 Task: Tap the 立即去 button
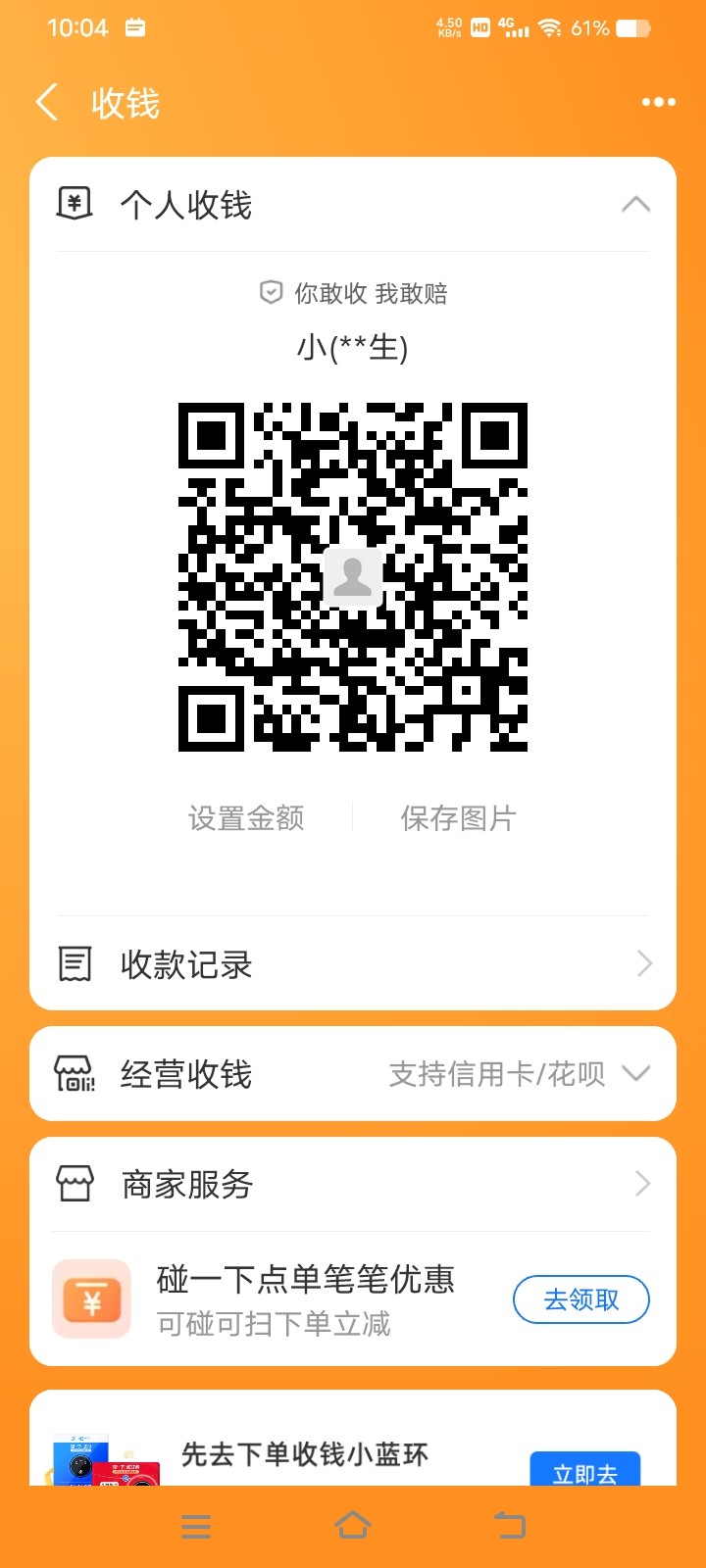click(584, 1470)
